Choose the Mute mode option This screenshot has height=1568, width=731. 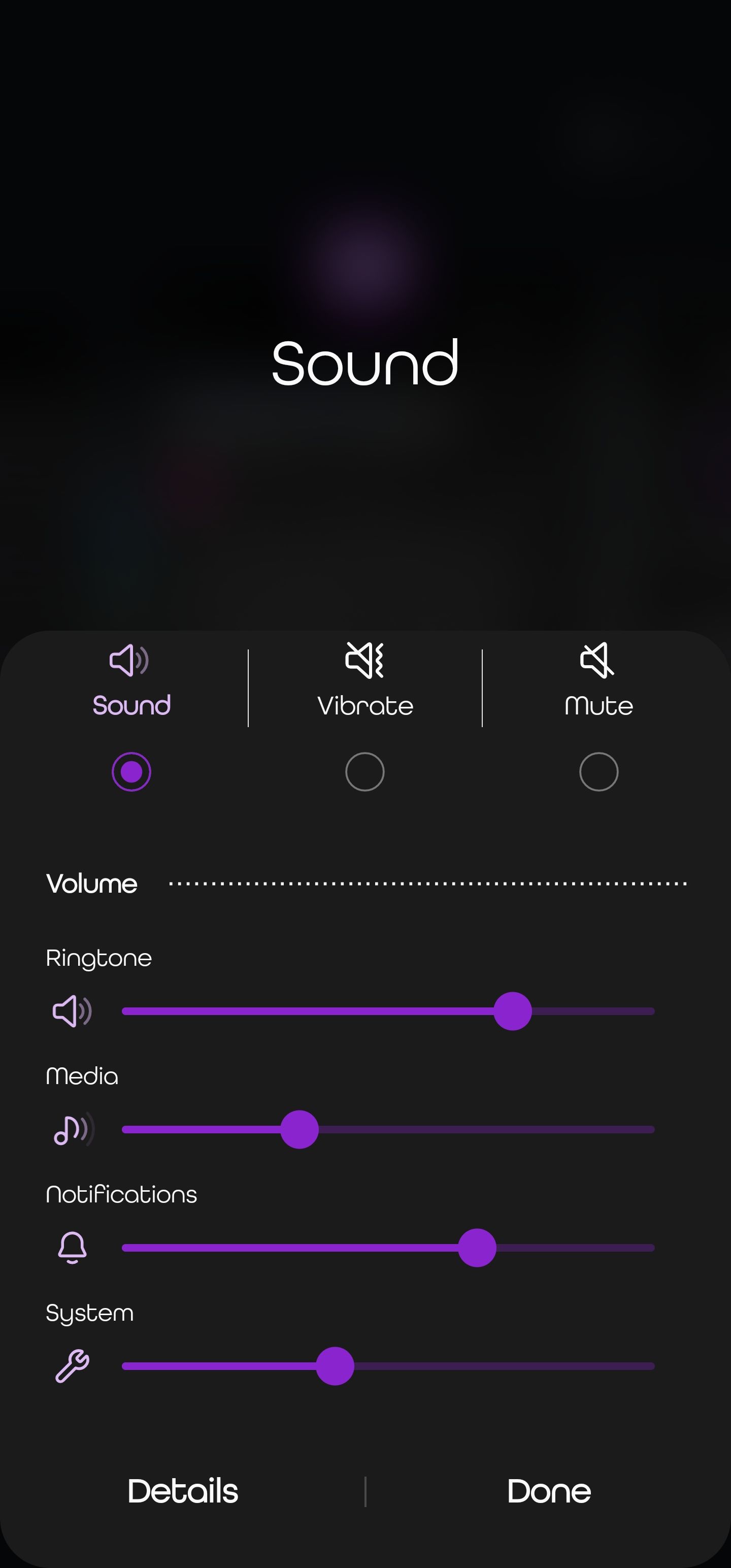click(x=599, y=772)
